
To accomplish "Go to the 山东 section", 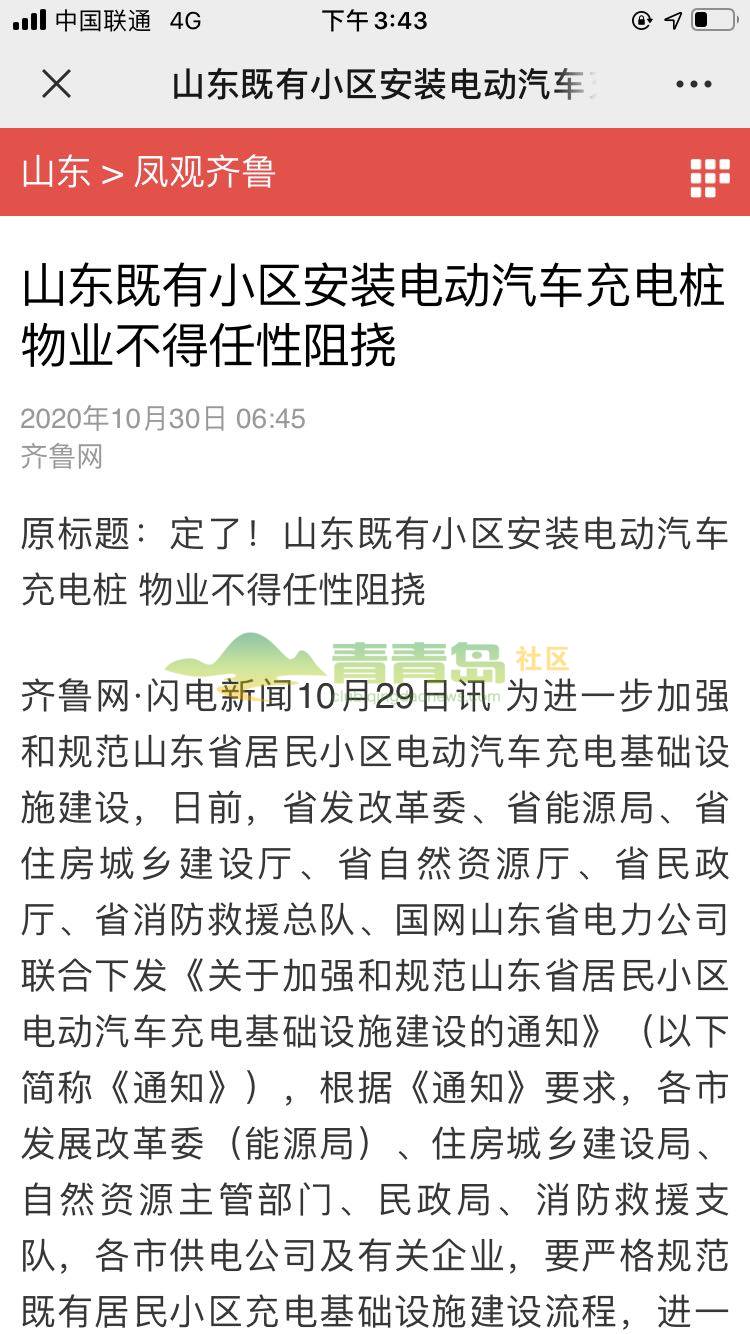I will pos(56,173).
